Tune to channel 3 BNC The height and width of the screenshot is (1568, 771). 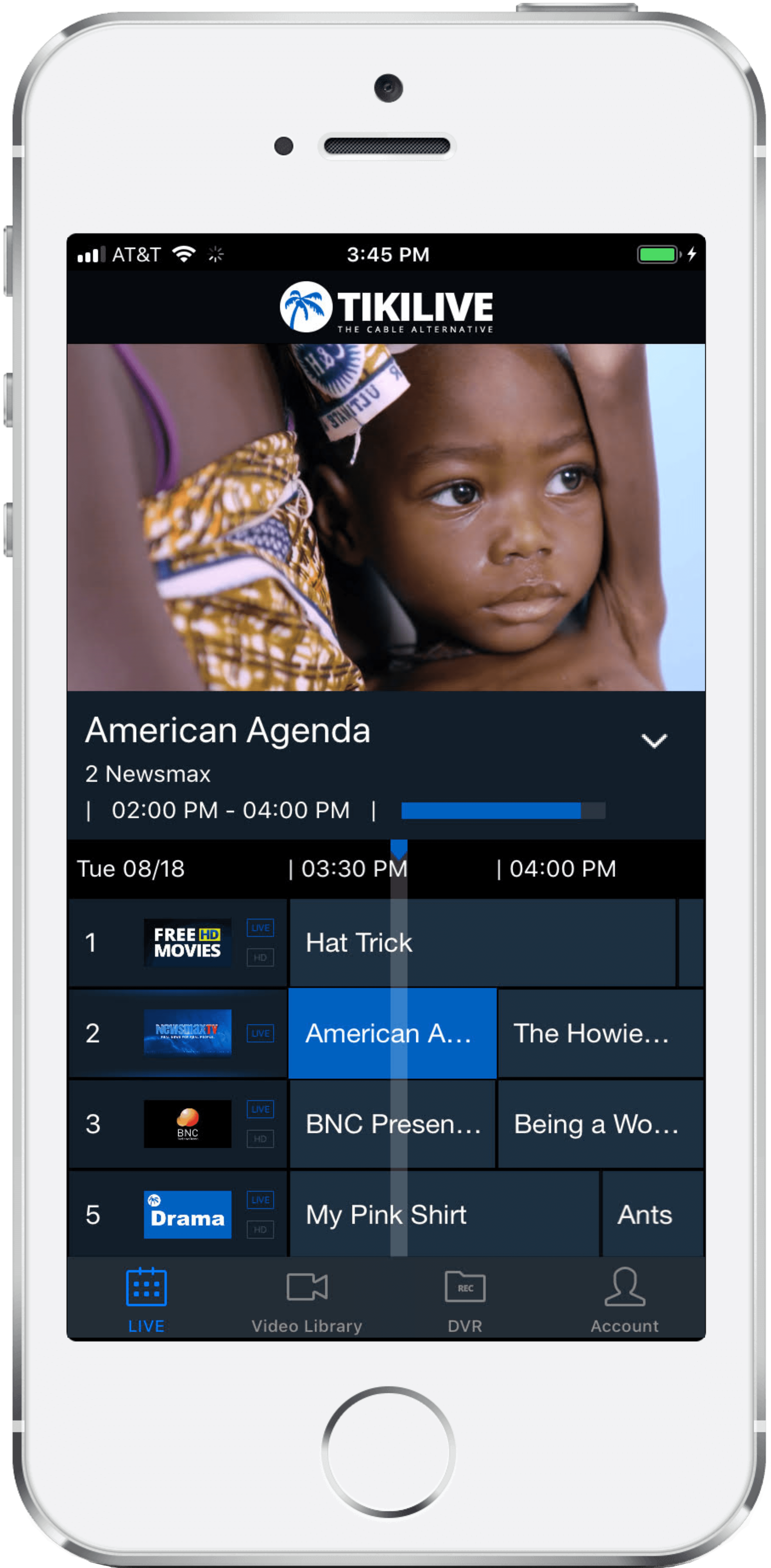coord(177,1124)
